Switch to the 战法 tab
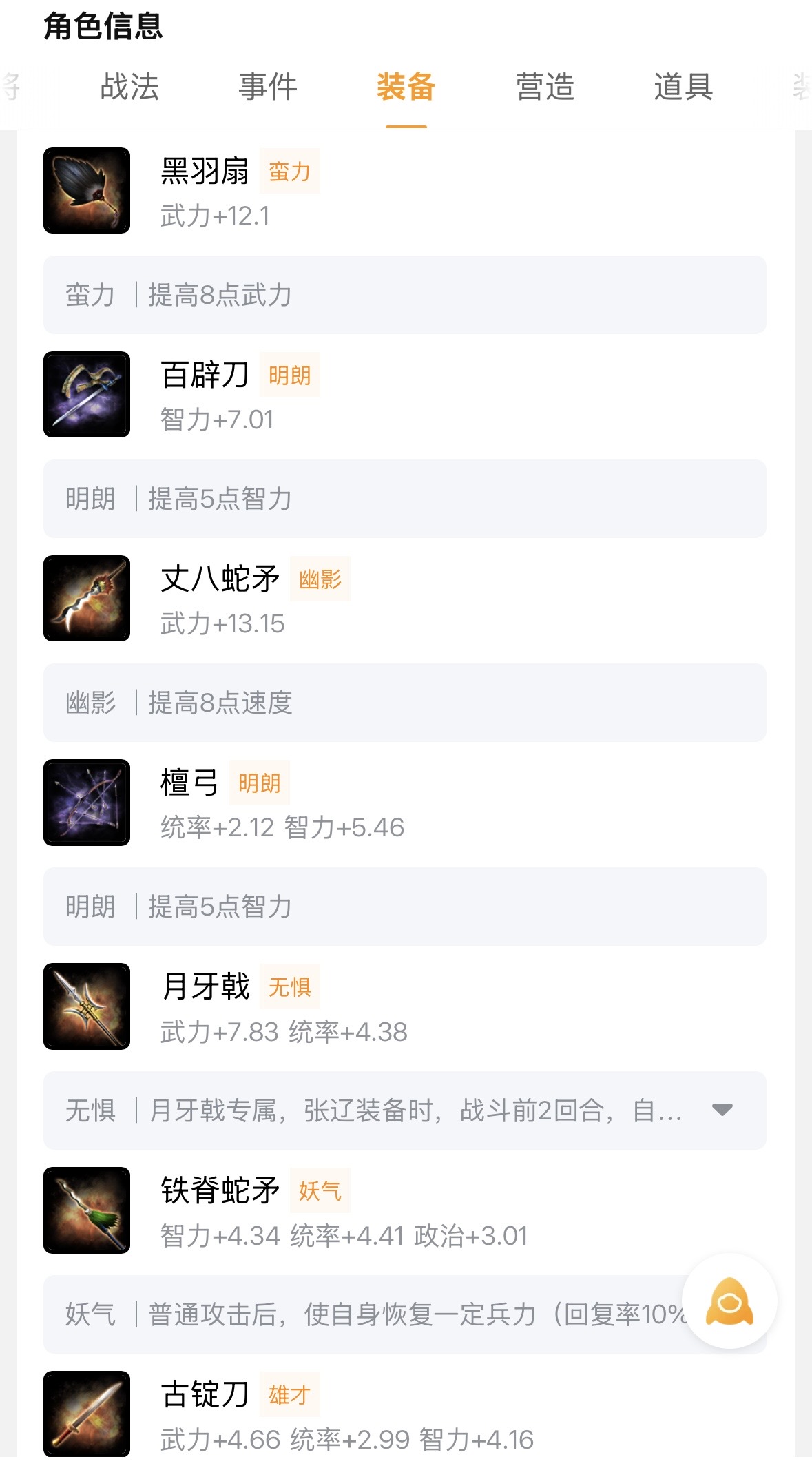 click(x=129, y=87)
